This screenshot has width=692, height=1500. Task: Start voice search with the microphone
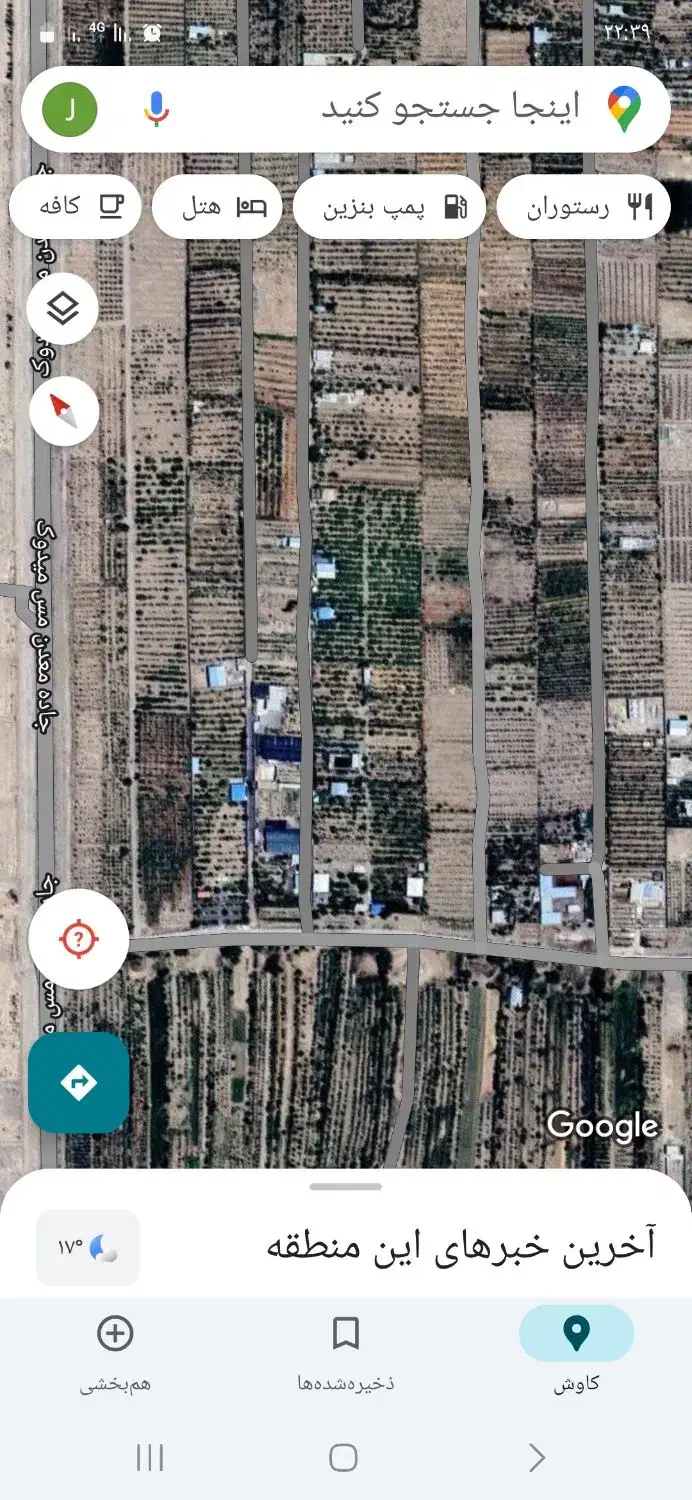point(156,109)
